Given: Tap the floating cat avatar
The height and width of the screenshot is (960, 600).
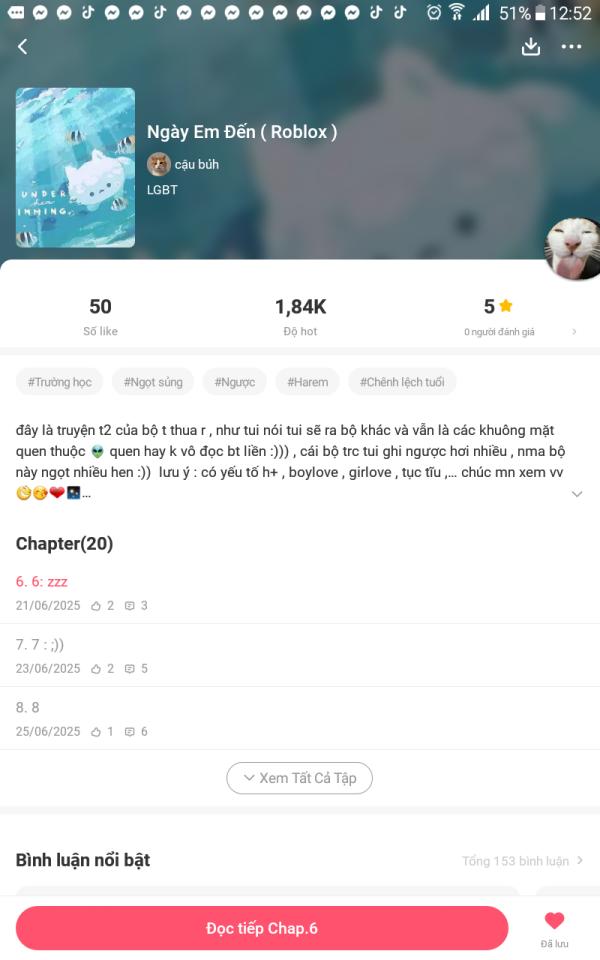Looking at the screenshot, I should 573,248.
